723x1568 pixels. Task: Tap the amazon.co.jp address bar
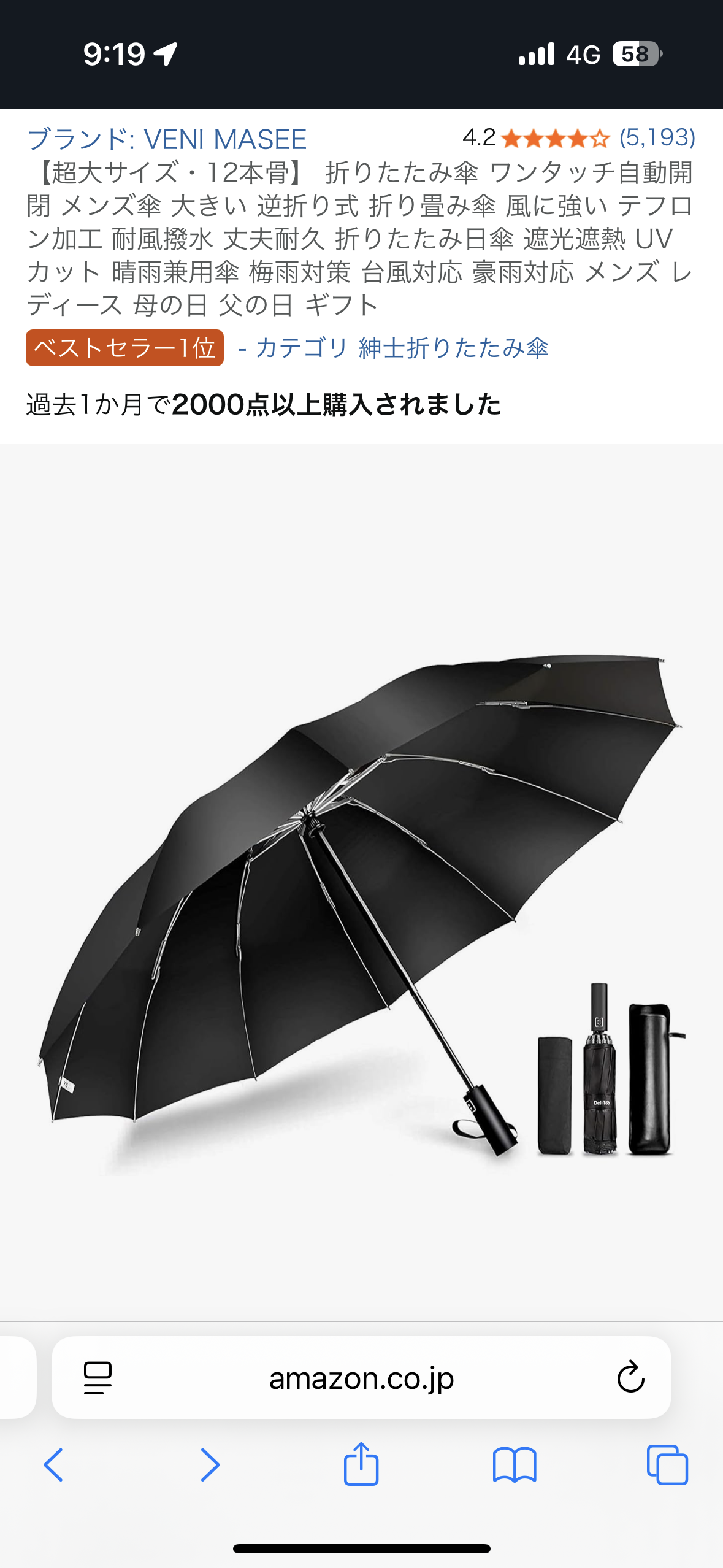(x=361, y=1378)
